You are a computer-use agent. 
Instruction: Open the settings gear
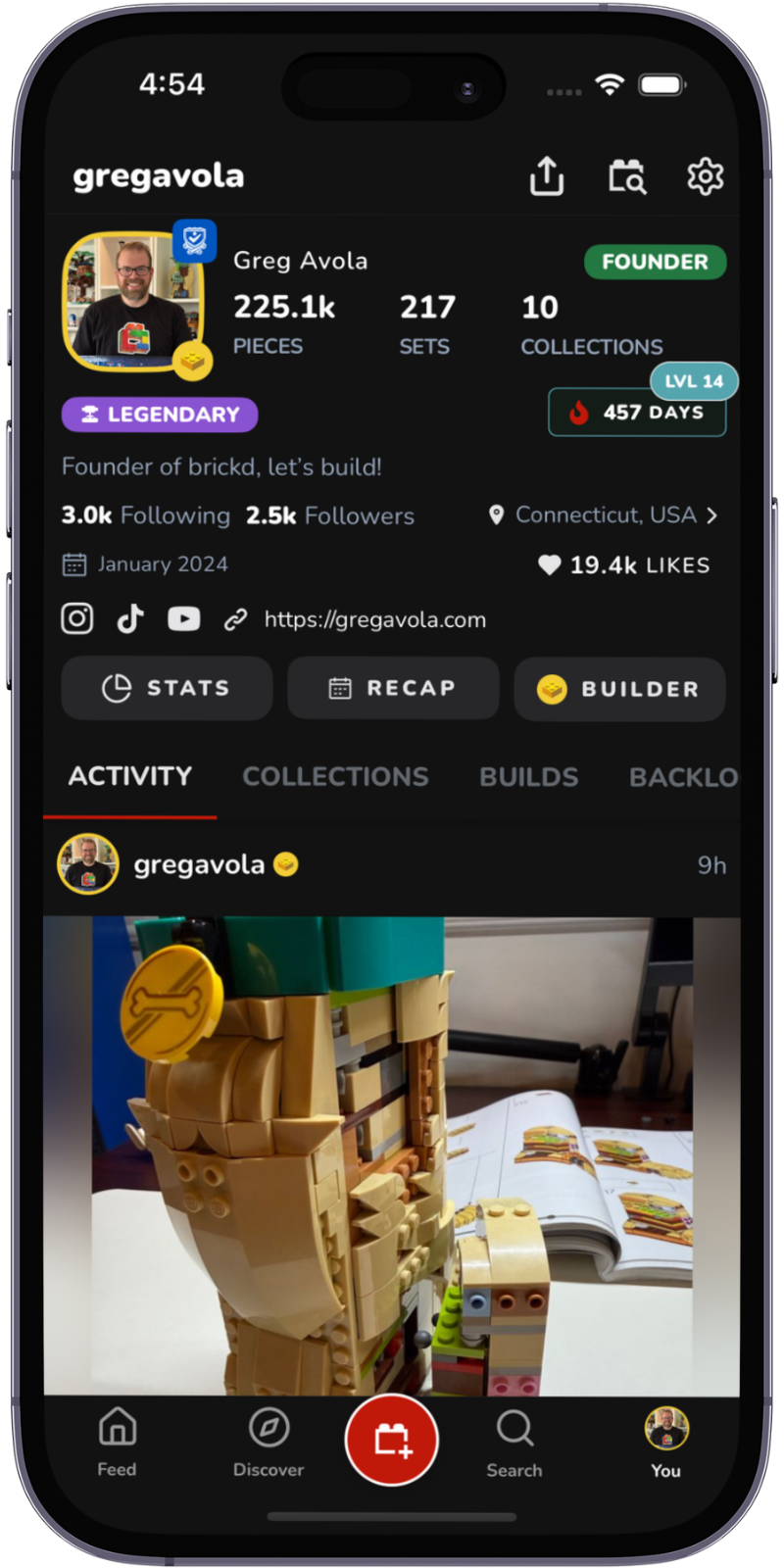[x=705, y=177]
